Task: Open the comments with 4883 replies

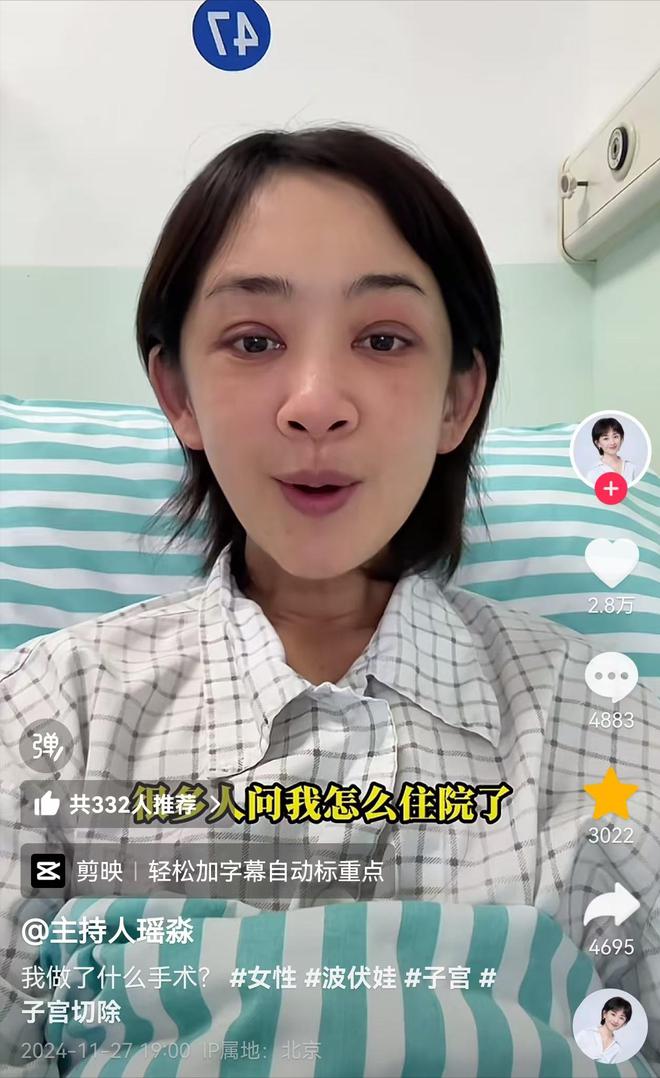Action: [x=611, y=676]
